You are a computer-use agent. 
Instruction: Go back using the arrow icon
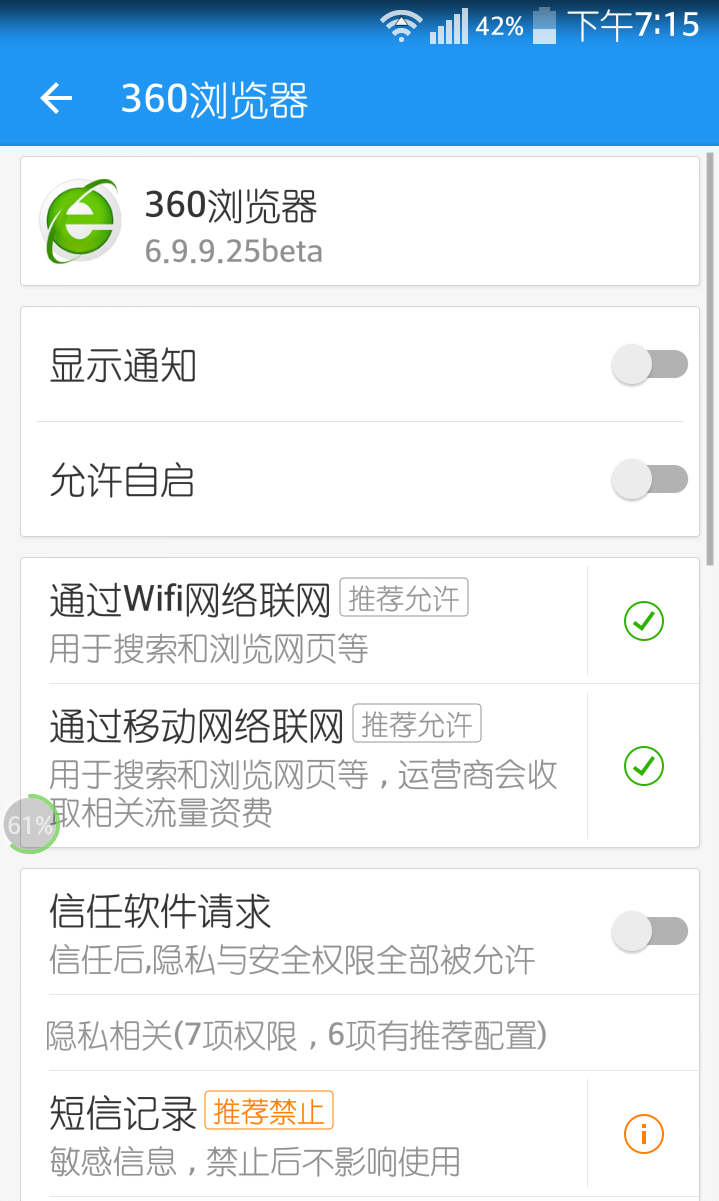click(x=57, y=98)
